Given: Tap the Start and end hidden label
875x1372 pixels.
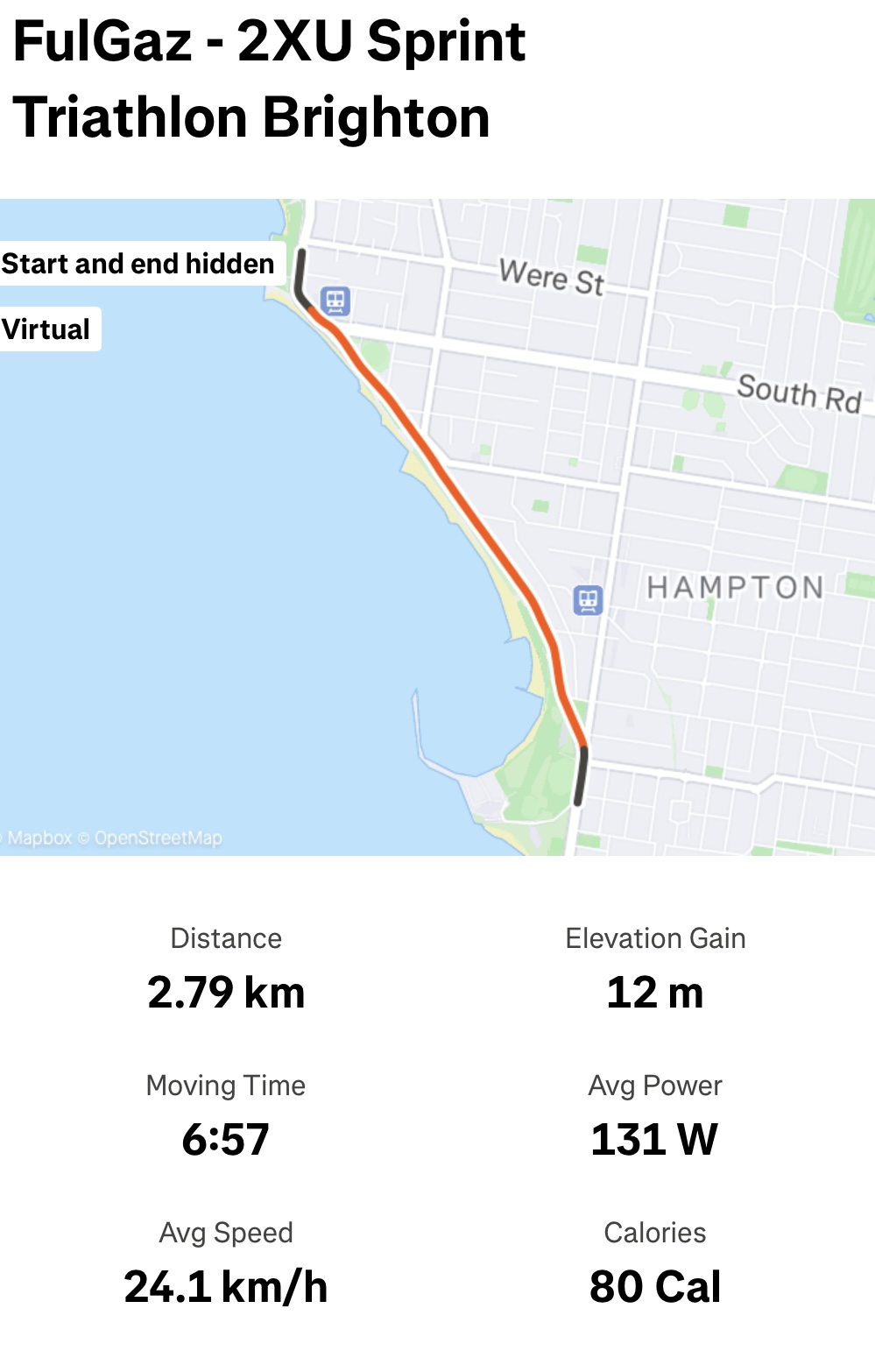Looking at the screenshot, I should [138, 264].
